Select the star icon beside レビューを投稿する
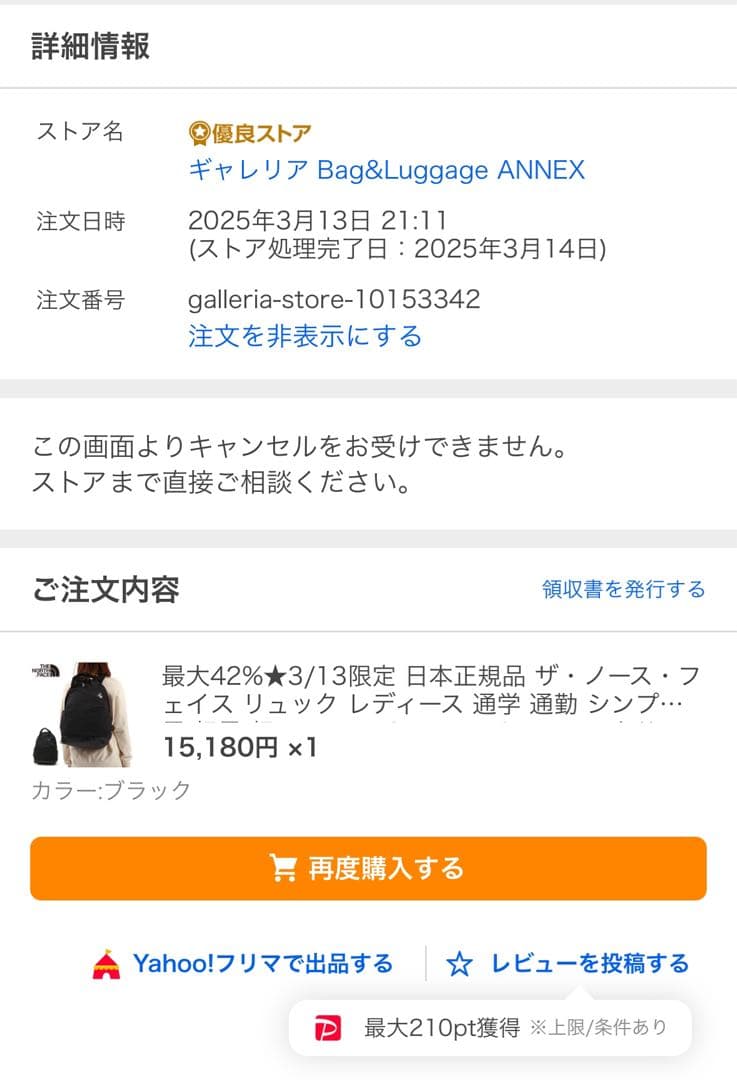737x1080 pixels. click(x=459, y=963)
